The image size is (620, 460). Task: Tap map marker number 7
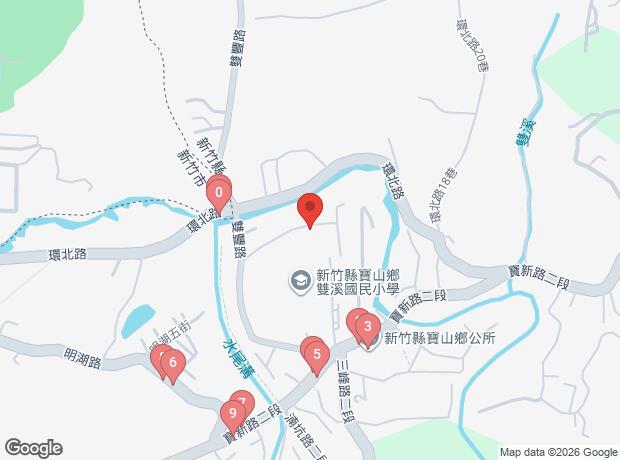pyautogui.click(x=242, y=403)
